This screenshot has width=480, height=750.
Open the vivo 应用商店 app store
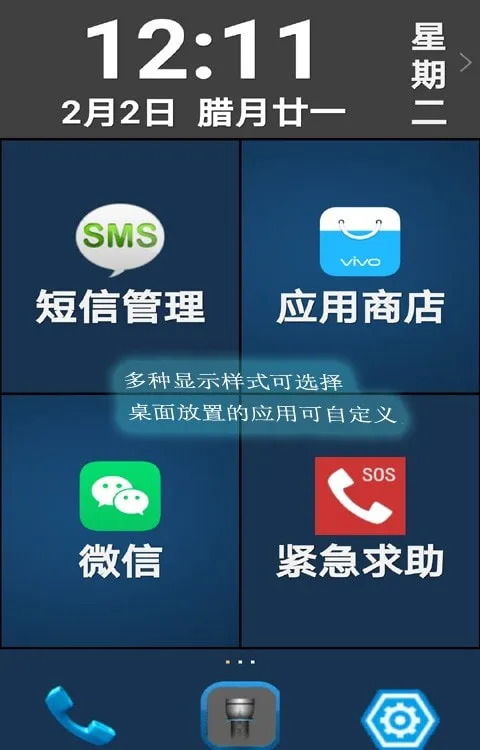tap(360, 266)
